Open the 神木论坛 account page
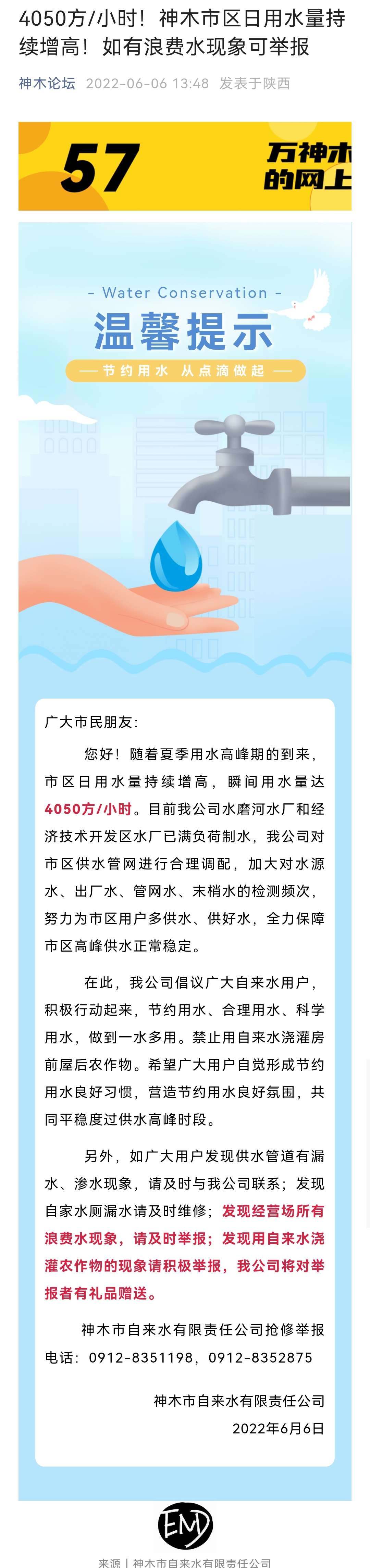370x1568 pixels. 47,84
